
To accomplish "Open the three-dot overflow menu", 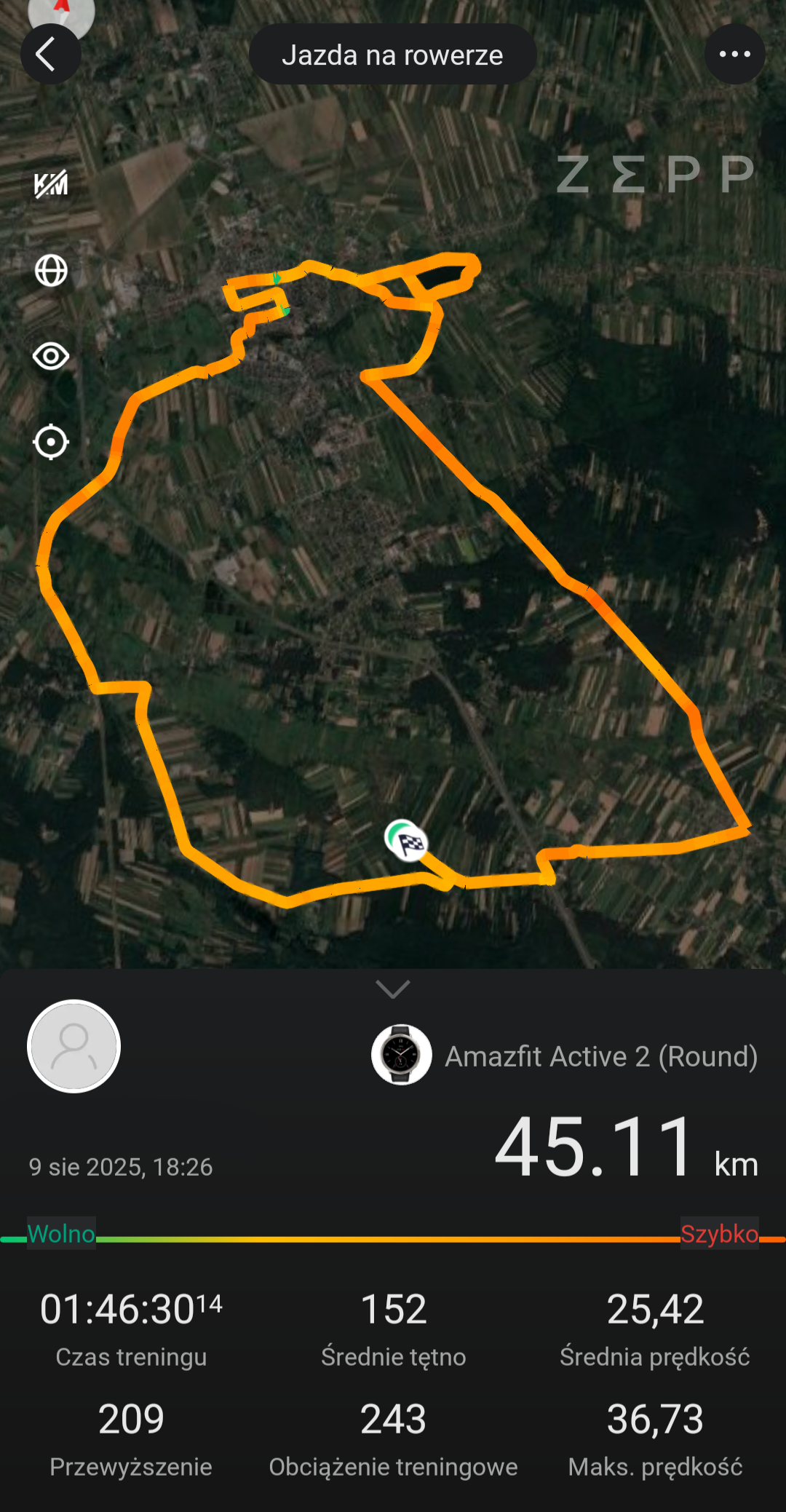I will pos(734,55).
